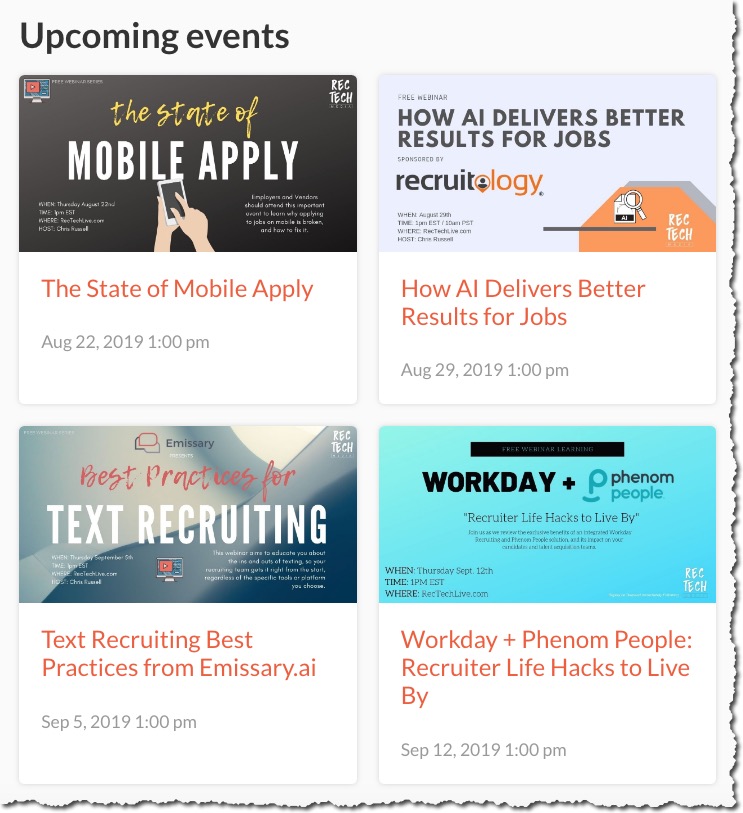
Task: View 'Workday + Phenom People: Recruiter Life Hacks' link
Action: click(545, 667)
